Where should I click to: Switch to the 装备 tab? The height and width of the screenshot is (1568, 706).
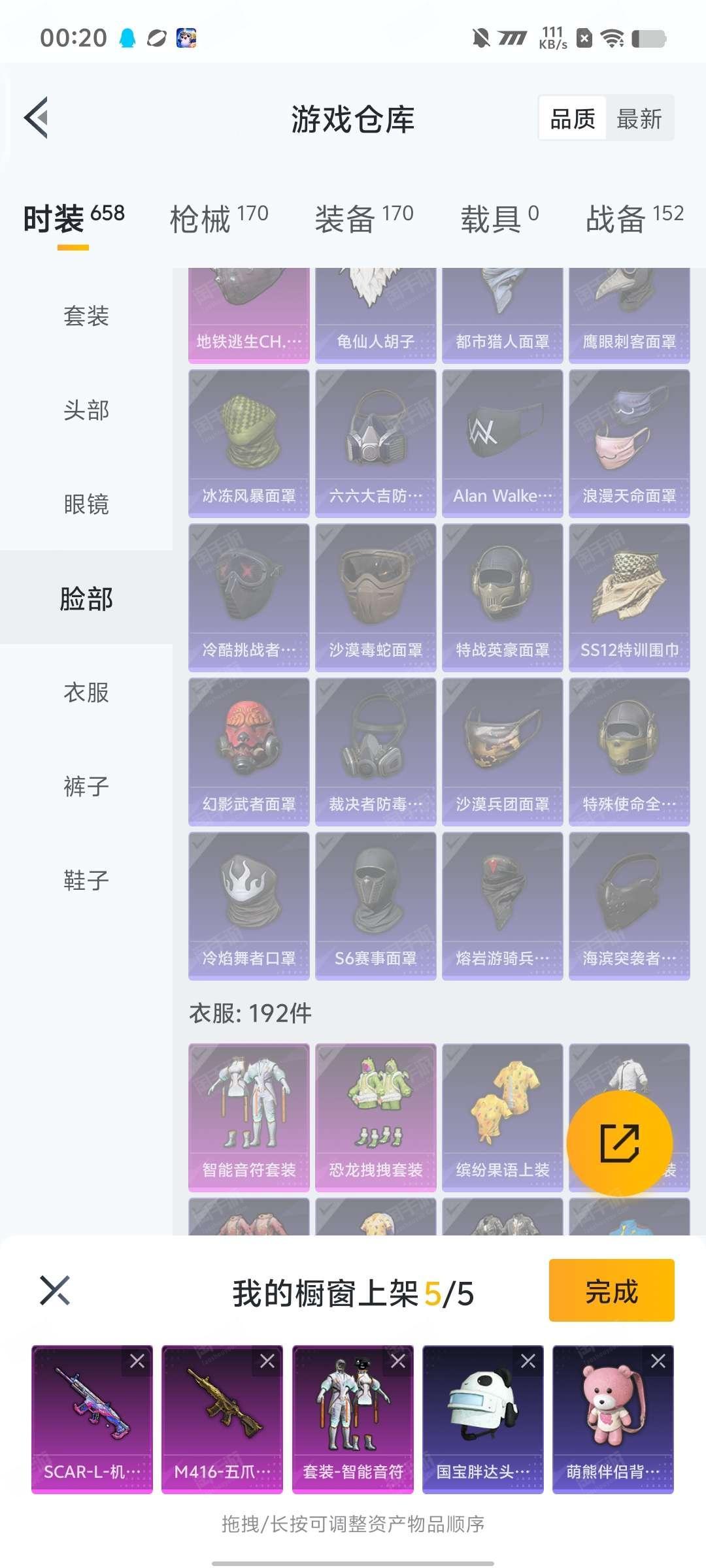(363, 218)
